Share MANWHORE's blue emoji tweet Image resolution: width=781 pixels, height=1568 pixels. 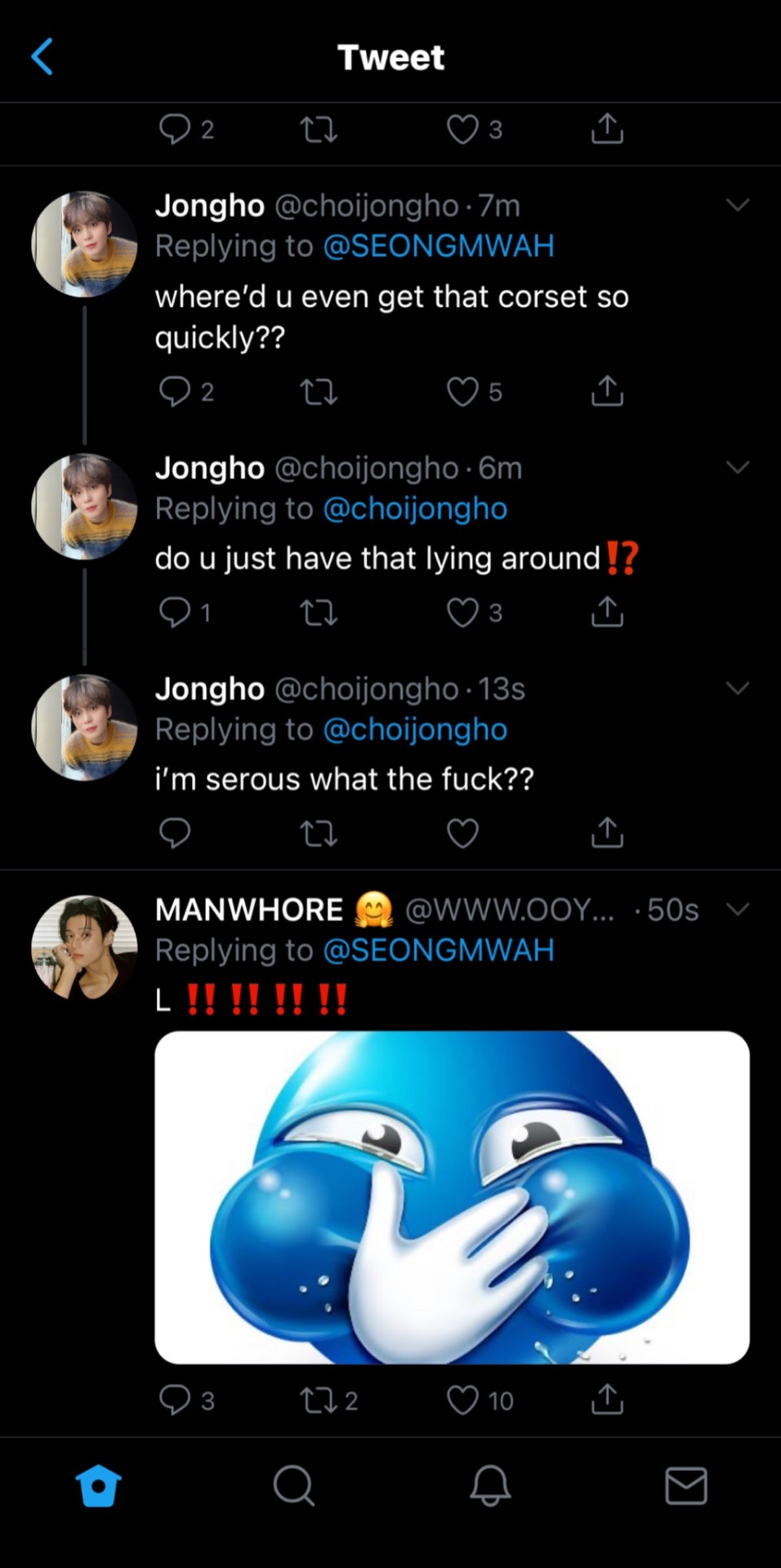[607, 1399]
